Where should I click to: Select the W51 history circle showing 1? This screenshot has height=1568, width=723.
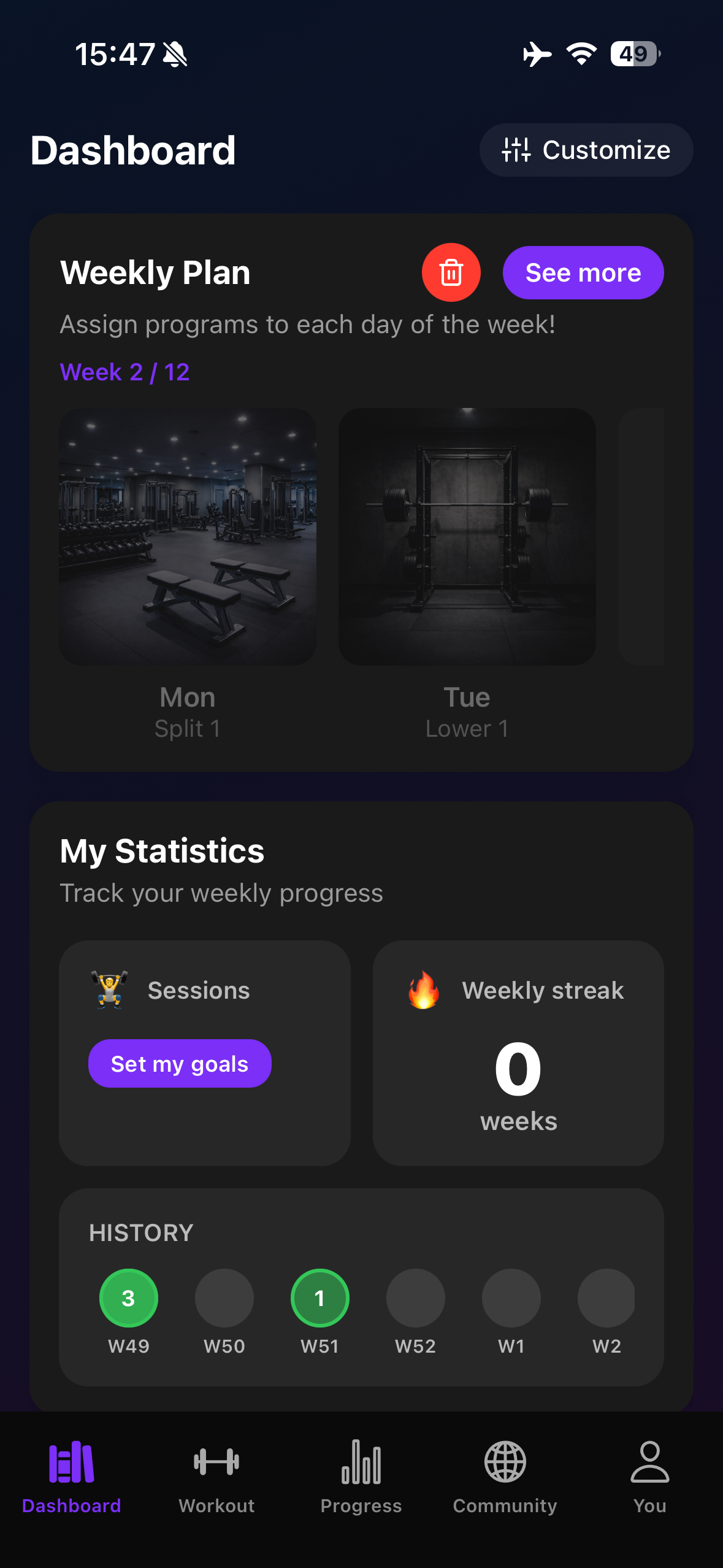(319, 1297)
